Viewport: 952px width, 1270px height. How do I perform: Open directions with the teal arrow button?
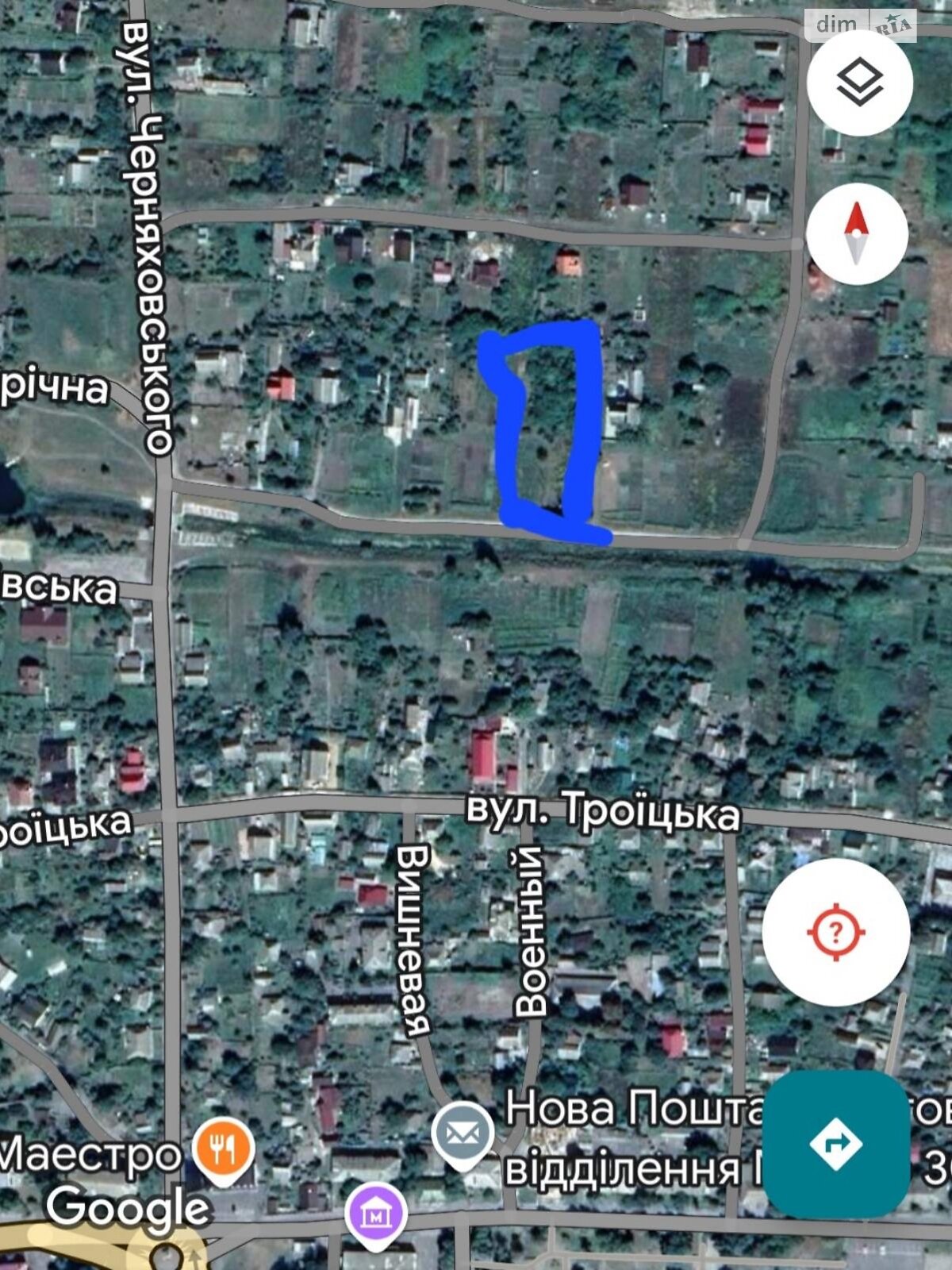coord(835,1144)
